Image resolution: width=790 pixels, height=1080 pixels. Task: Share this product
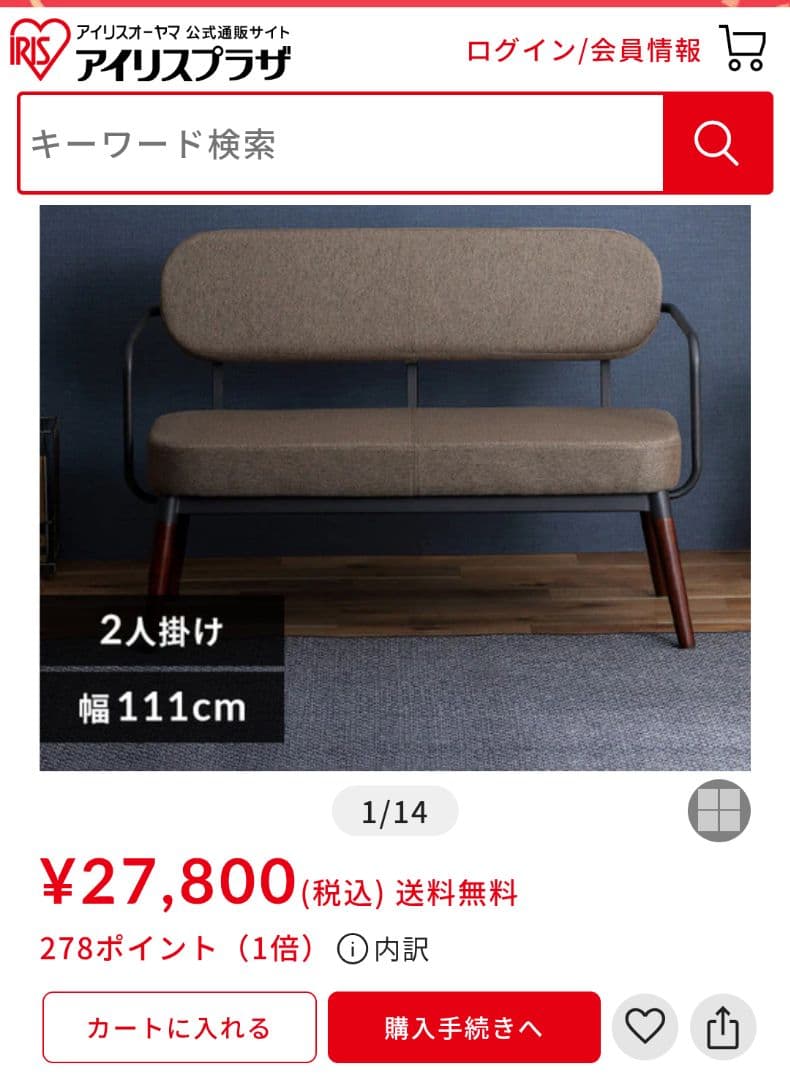click(x=723, y=1026)
